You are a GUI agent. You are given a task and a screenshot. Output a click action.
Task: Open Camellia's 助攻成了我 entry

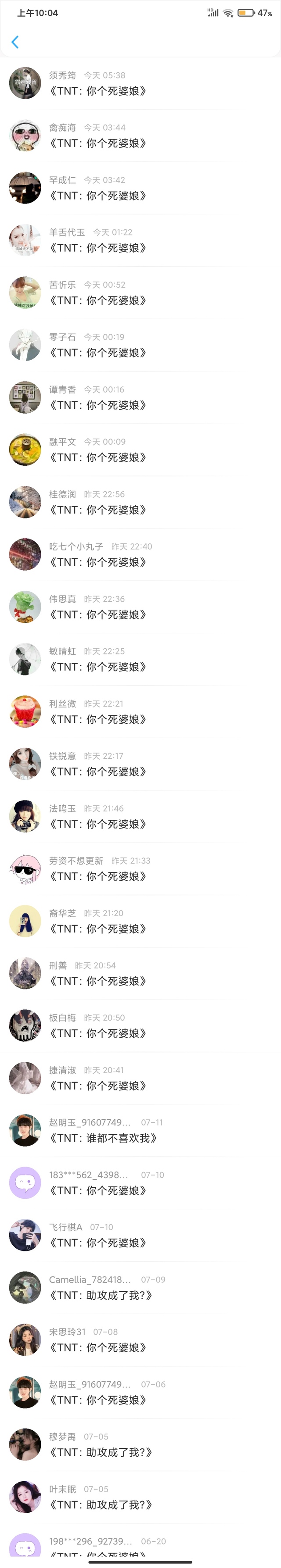pos(140,1287)
